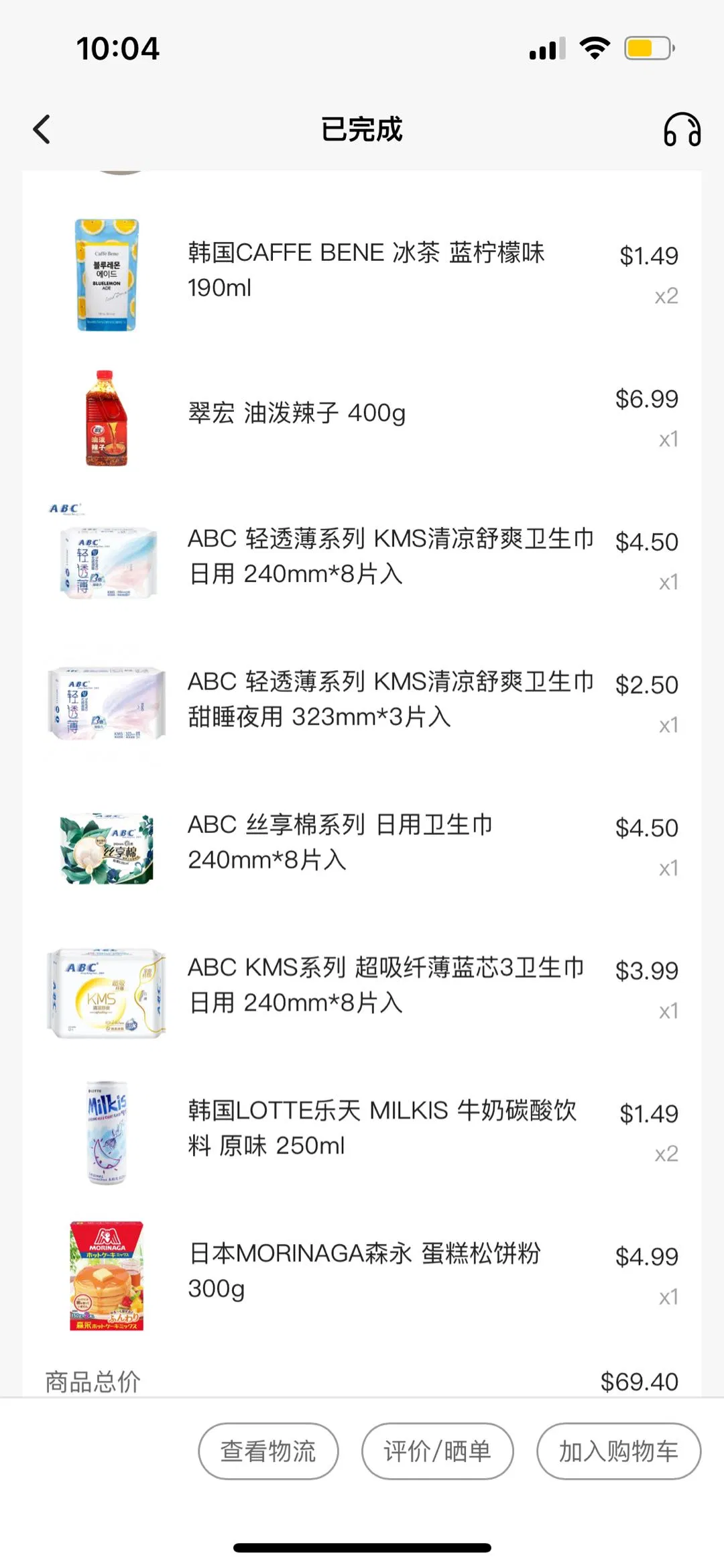
Task: View ABC 丝享棉系列 日用卫生巾 product
Action: 341,842
